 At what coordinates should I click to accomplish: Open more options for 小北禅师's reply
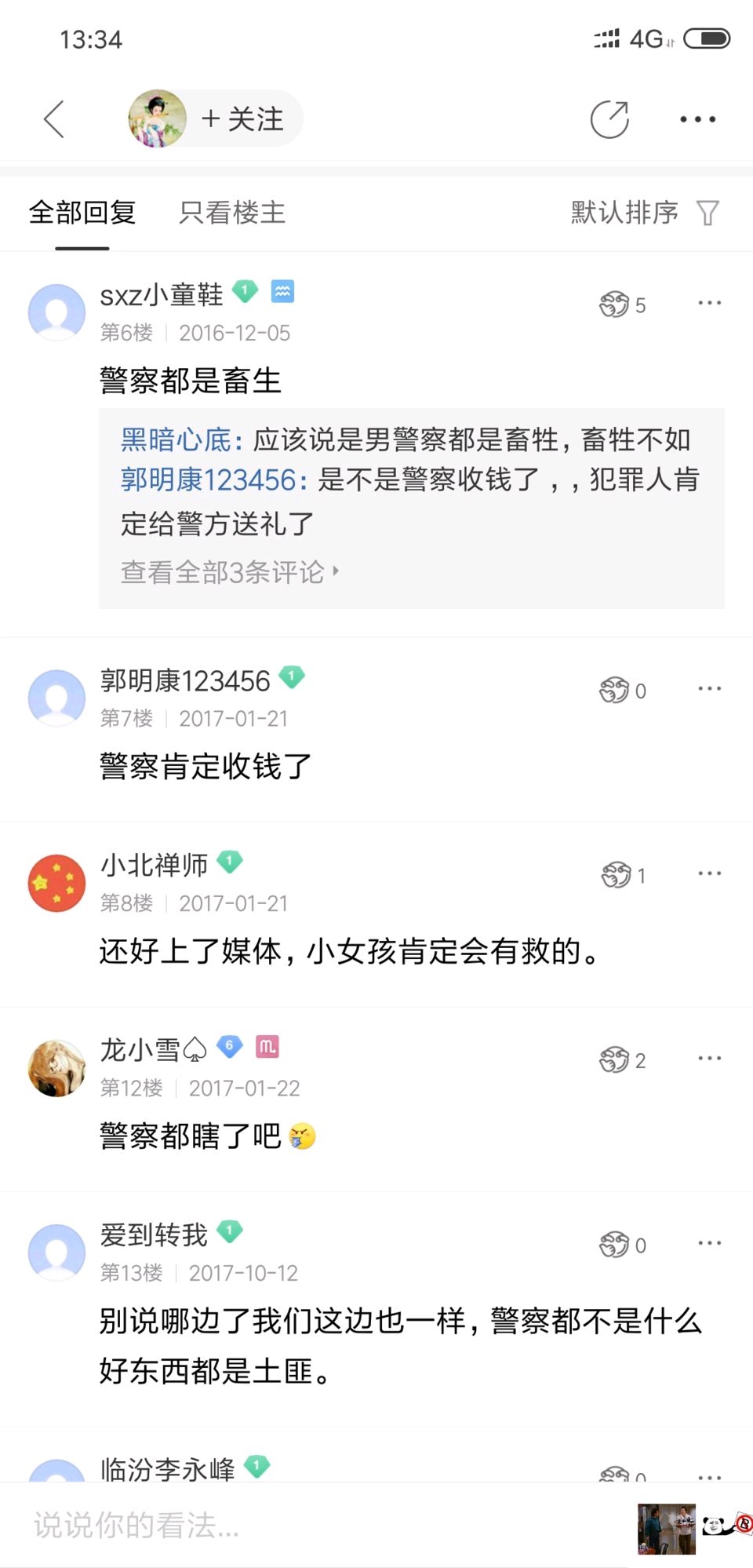pos(709,873)
